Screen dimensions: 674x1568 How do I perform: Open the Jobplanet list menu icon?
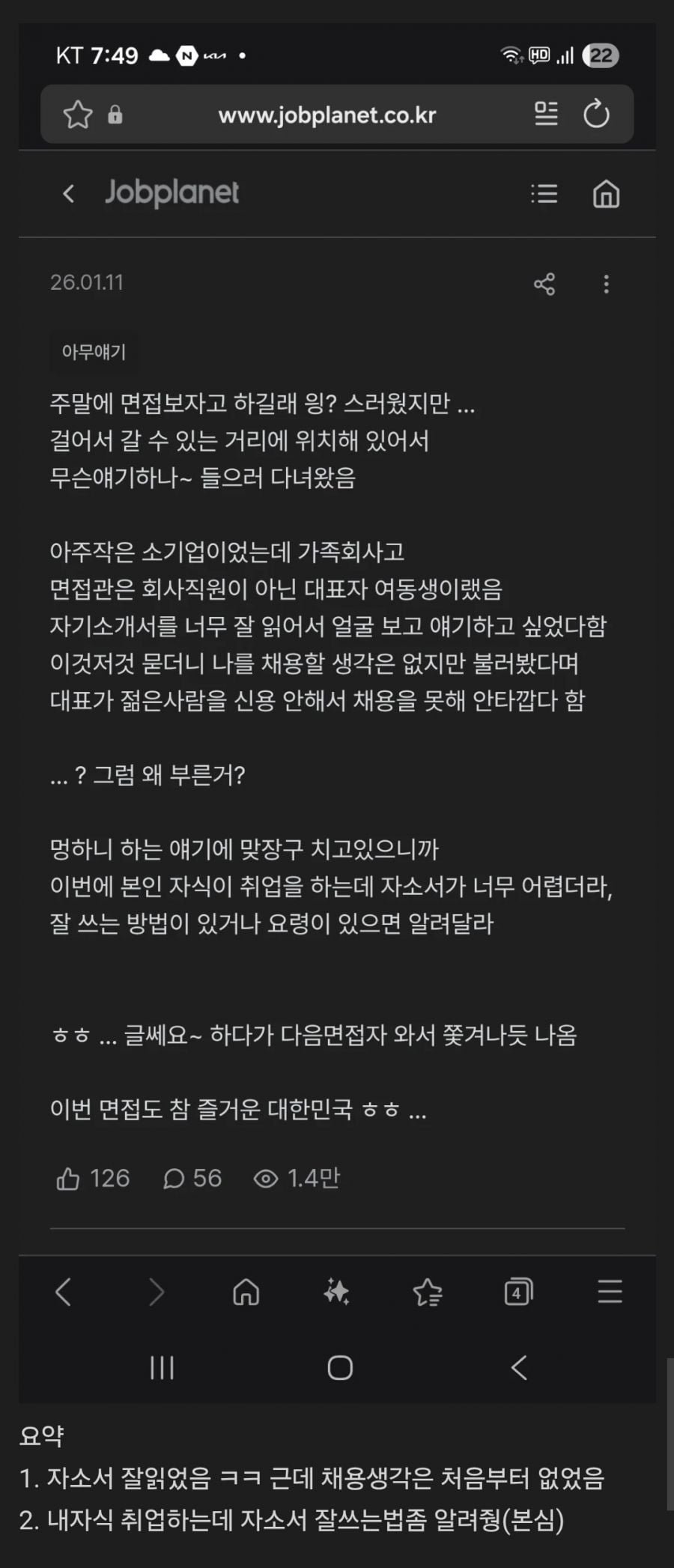click(x=544, y=194)
